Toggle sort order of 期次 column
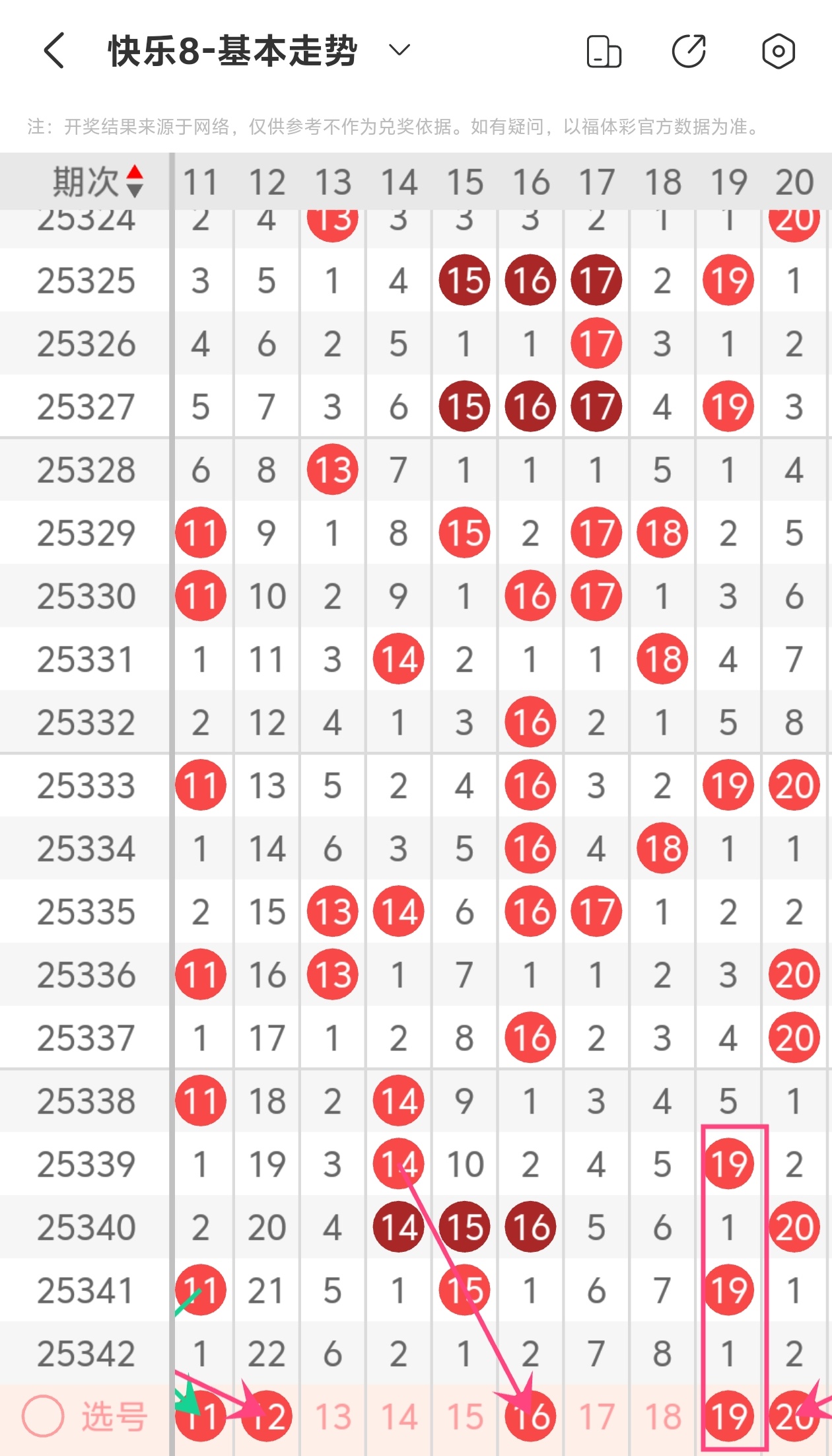 [x=134, y=182]
